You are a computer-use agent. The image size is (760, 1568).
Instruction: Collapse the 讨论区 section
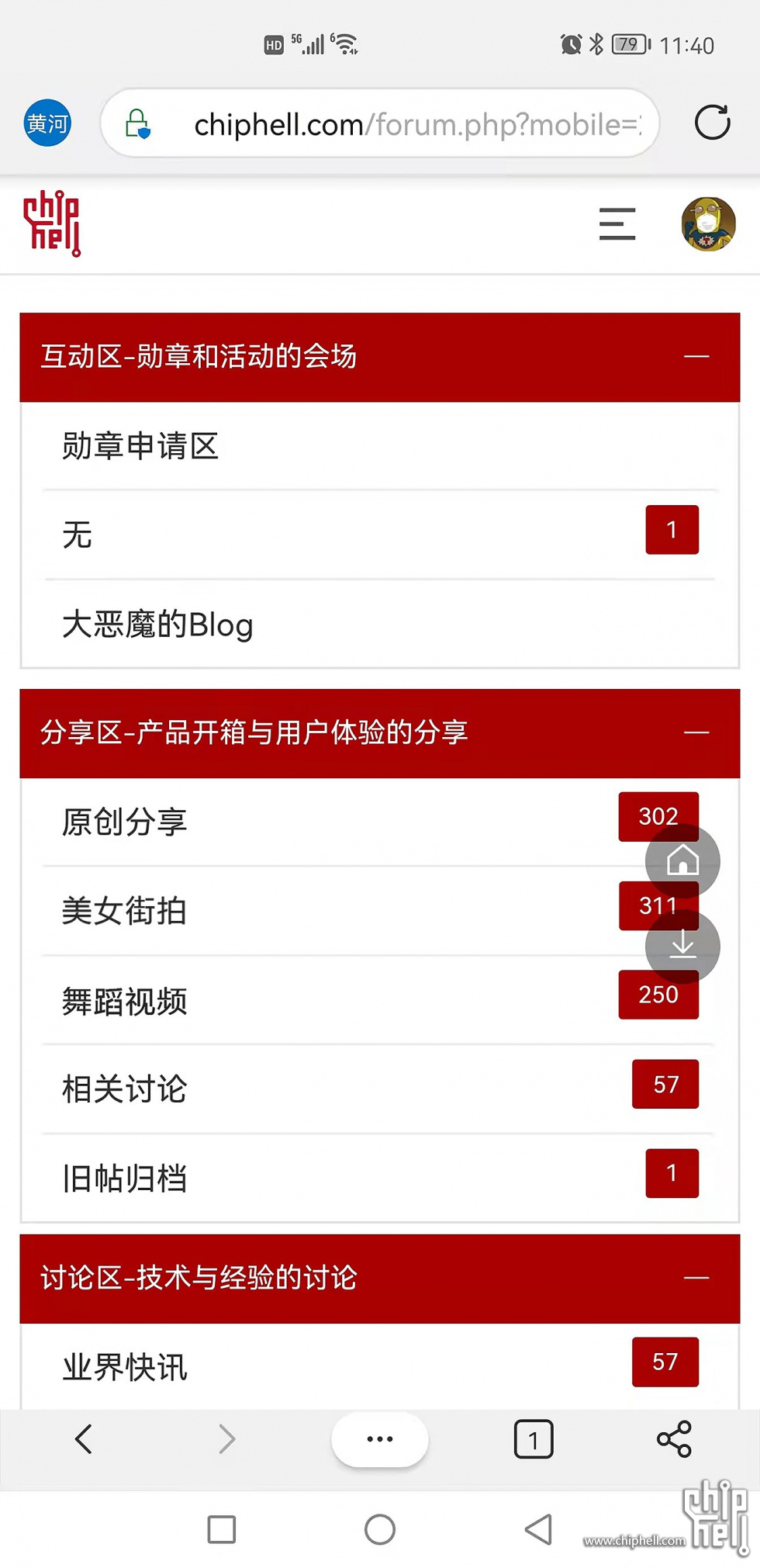click(696, 1278)
